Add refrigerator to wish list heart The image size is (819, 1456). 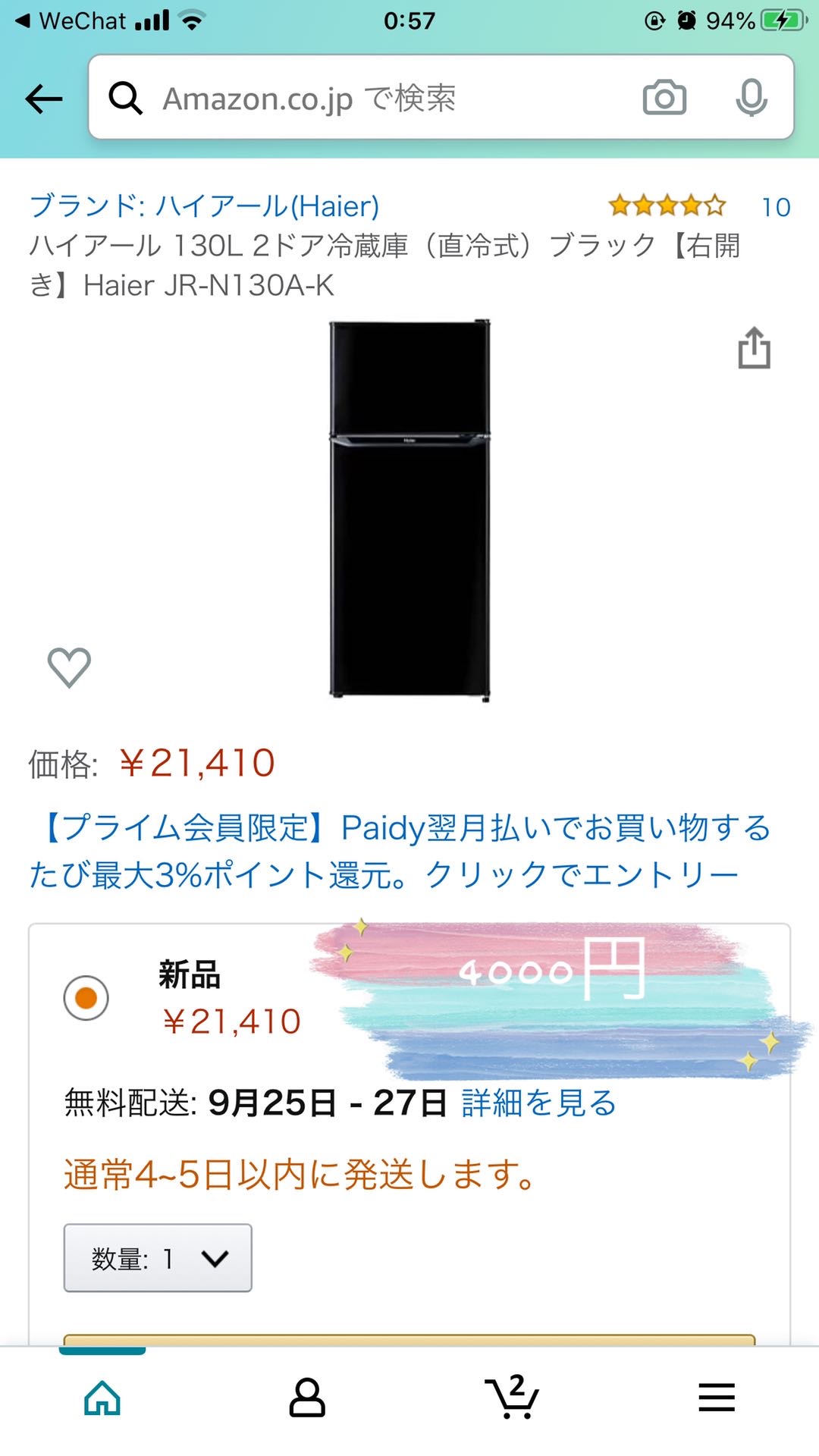(x=69, y=667)
